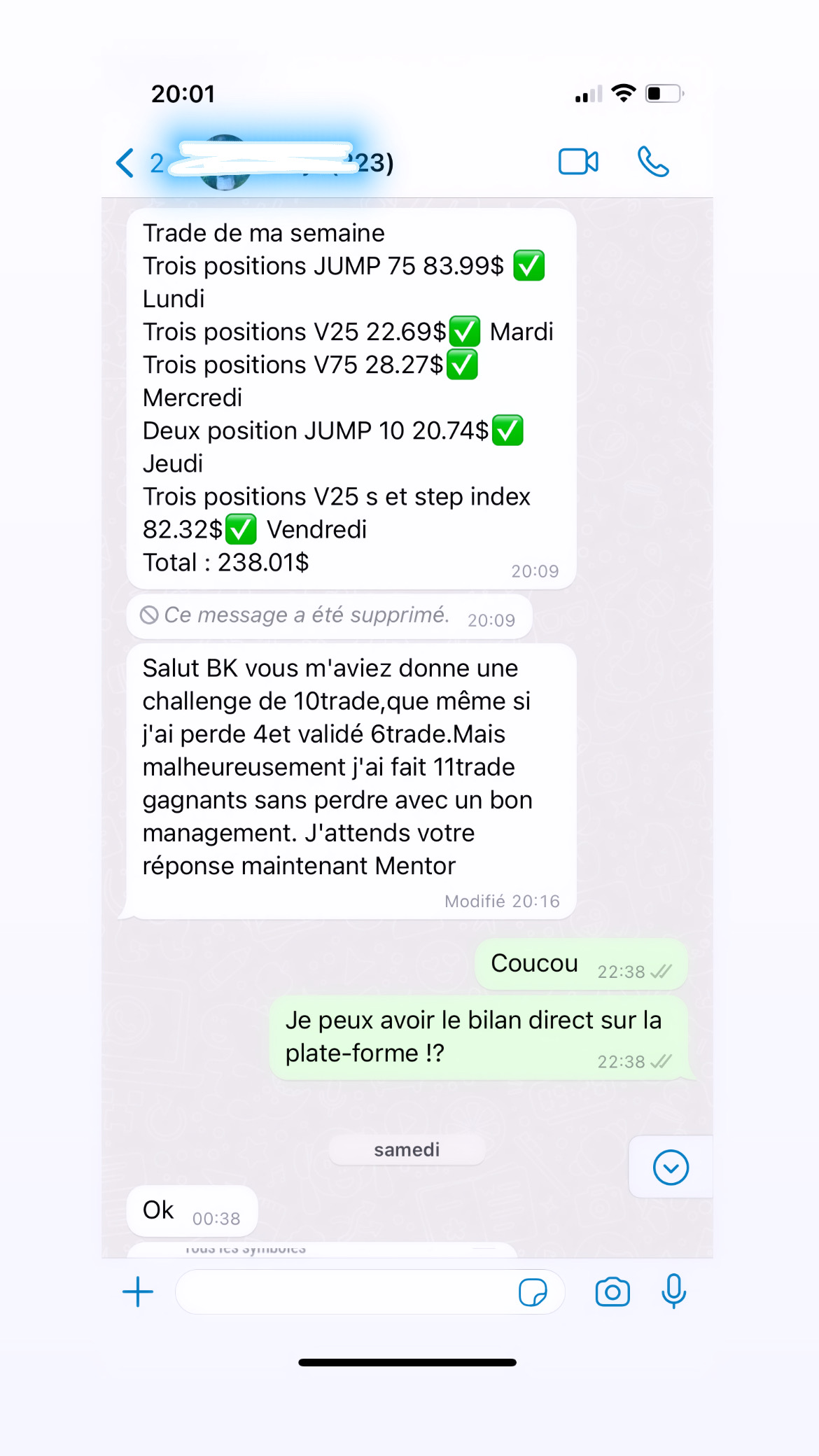Open the contact info from the header
The image size is (819, 1456).
coord(280,162)
